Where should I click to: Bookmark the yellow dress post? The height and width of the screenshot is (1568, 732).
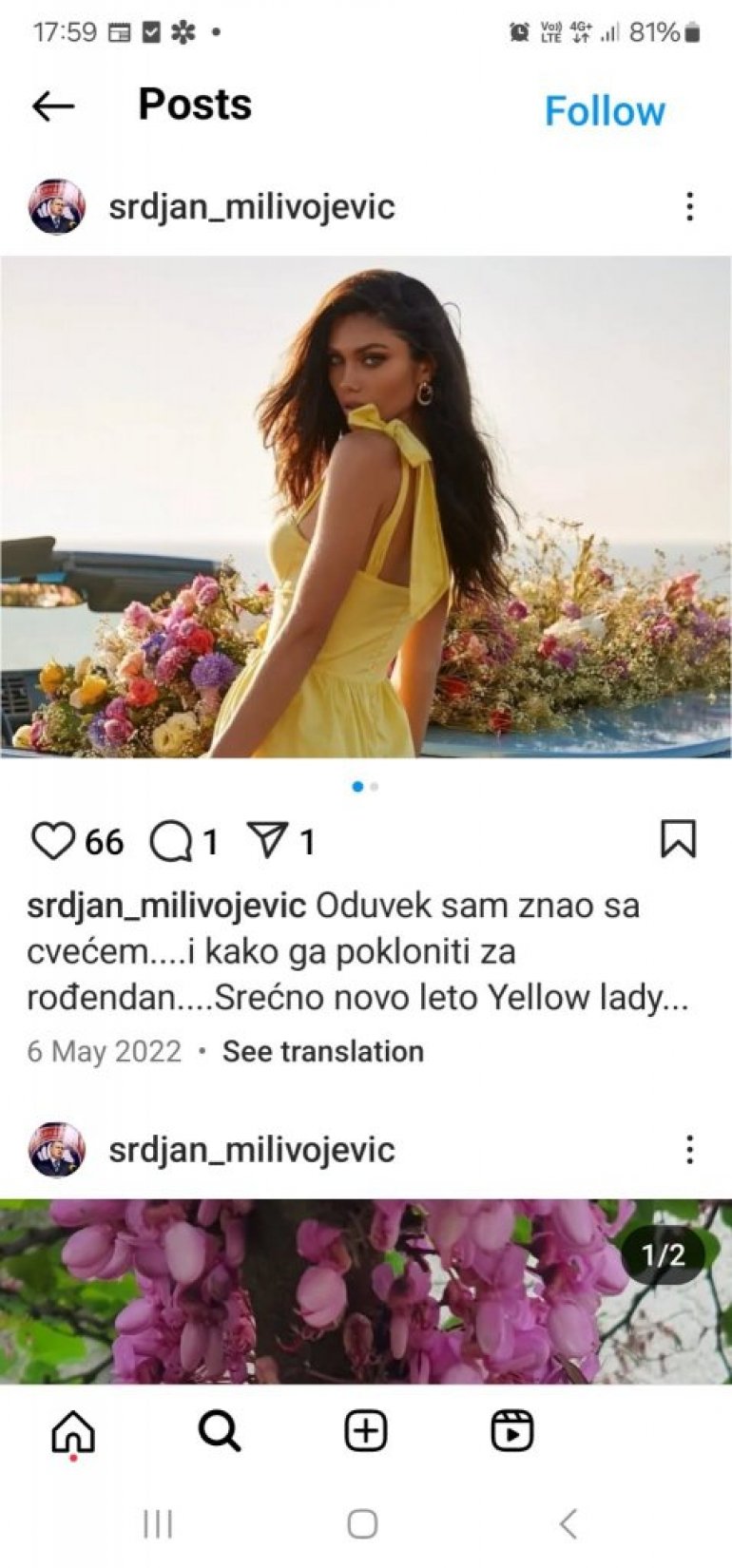(x=678, y=839)
